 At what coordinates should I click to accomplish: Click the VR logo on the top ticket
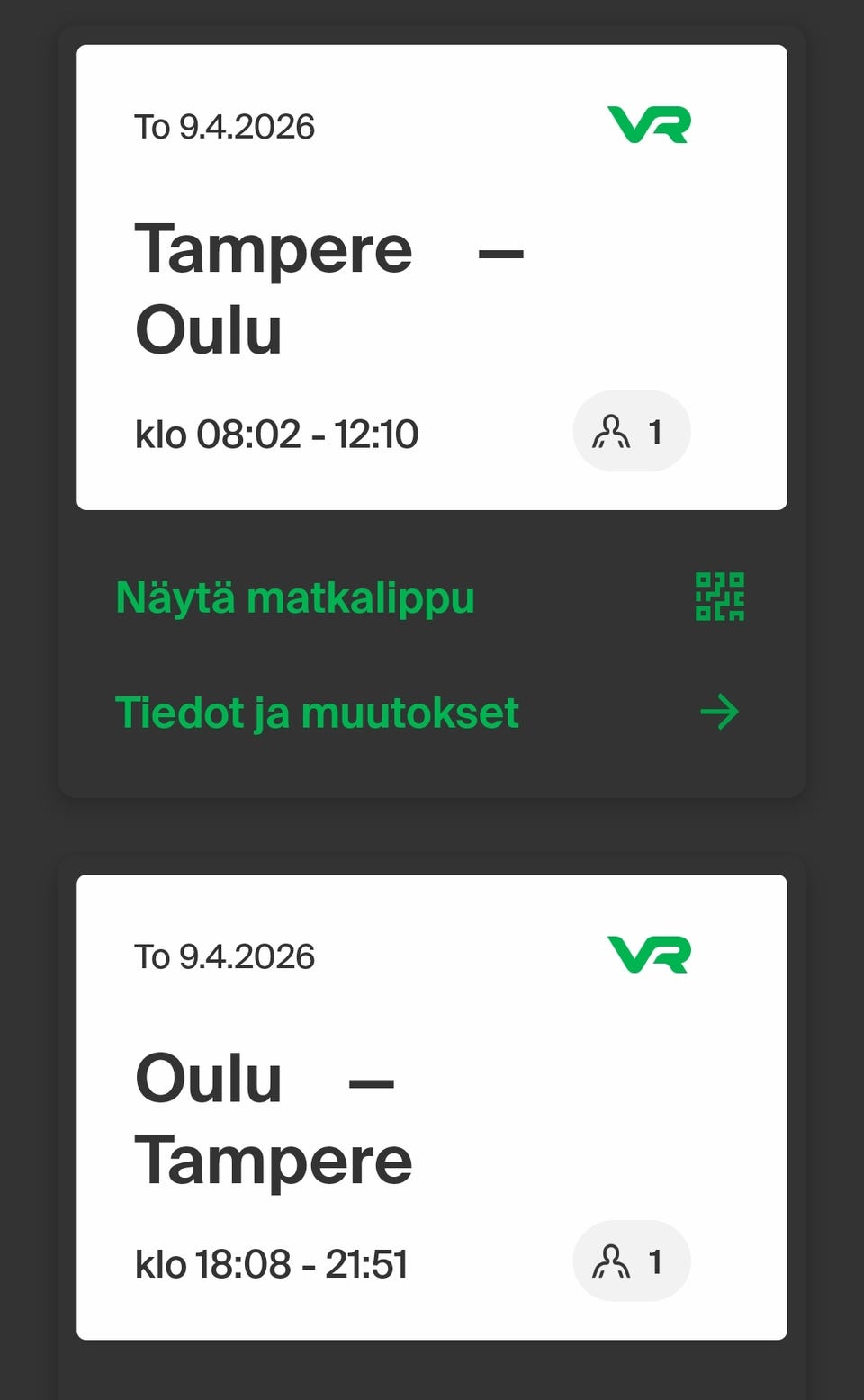click(x=648, y=126)
